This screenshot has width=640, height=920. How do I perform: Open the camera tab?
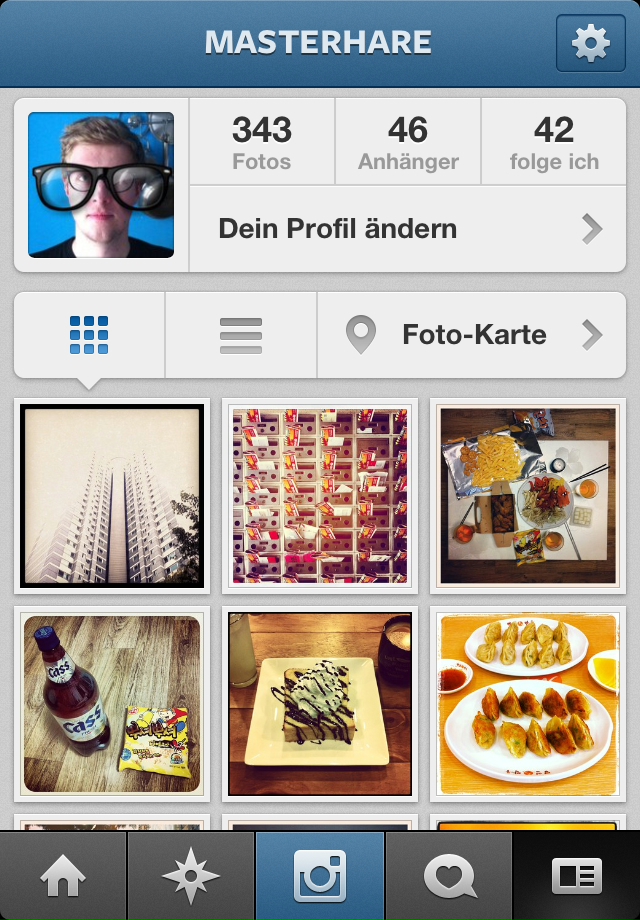point(320,876)
